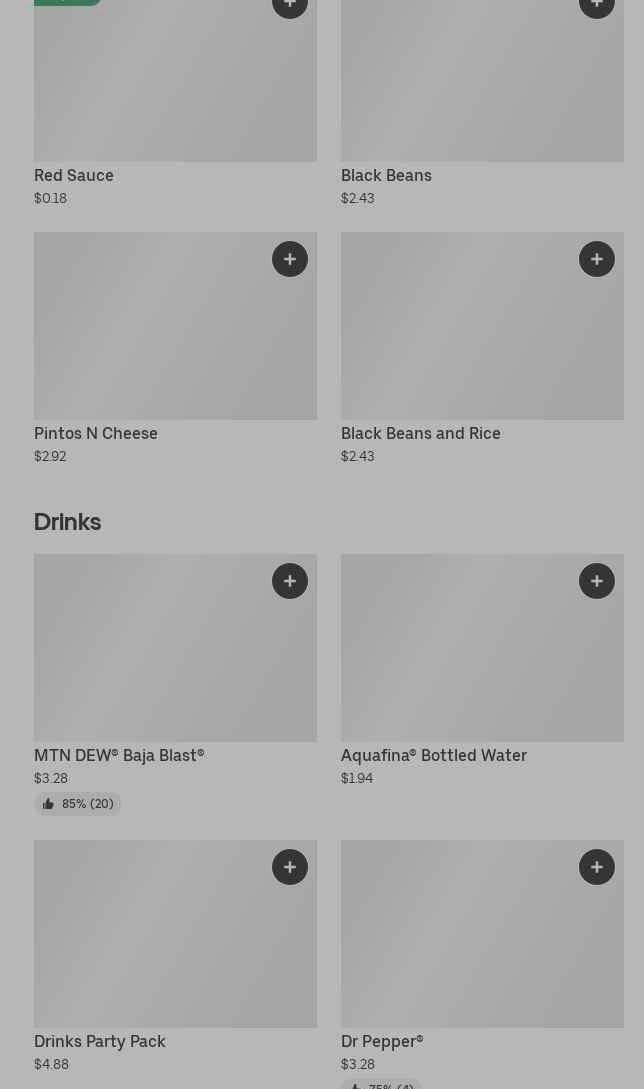Add Pintos N Cheese to cart
644x1089 pixels.
point(290,259)
